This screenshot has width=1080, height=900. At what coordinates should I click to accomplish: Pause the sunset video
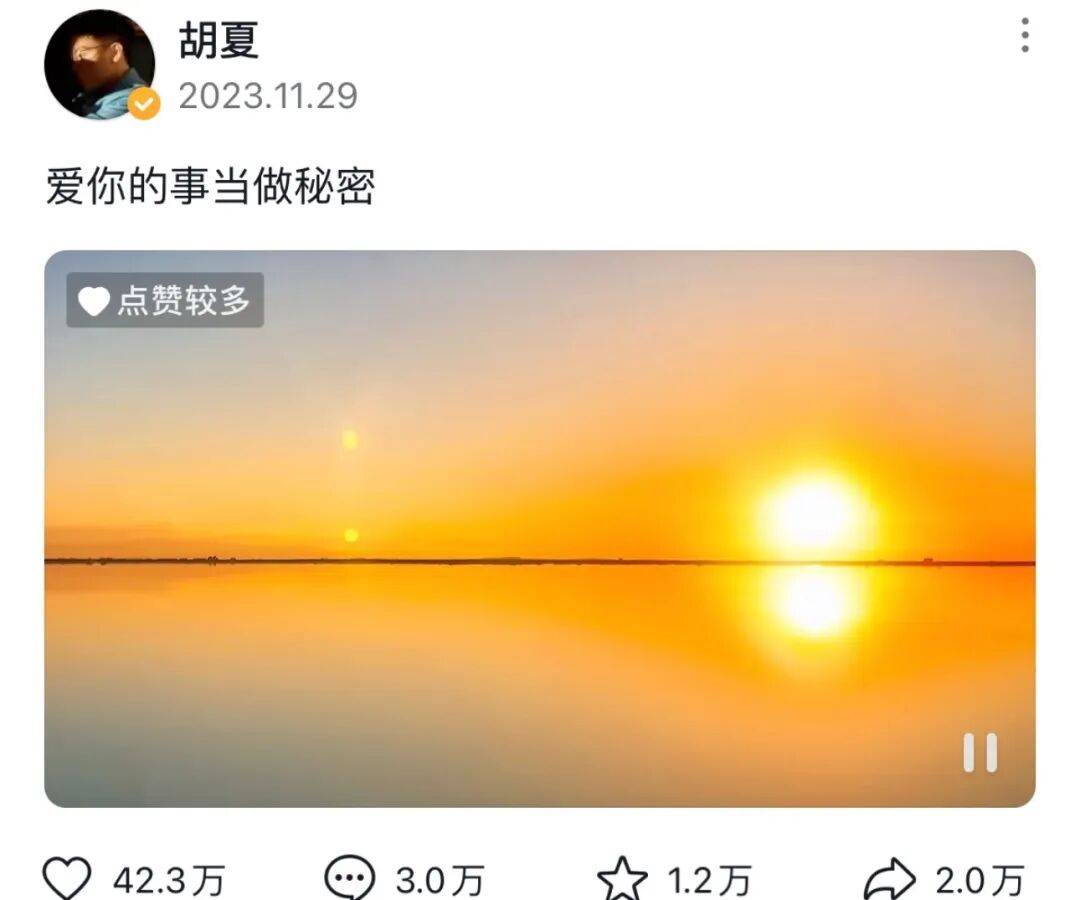coord(979,753)
